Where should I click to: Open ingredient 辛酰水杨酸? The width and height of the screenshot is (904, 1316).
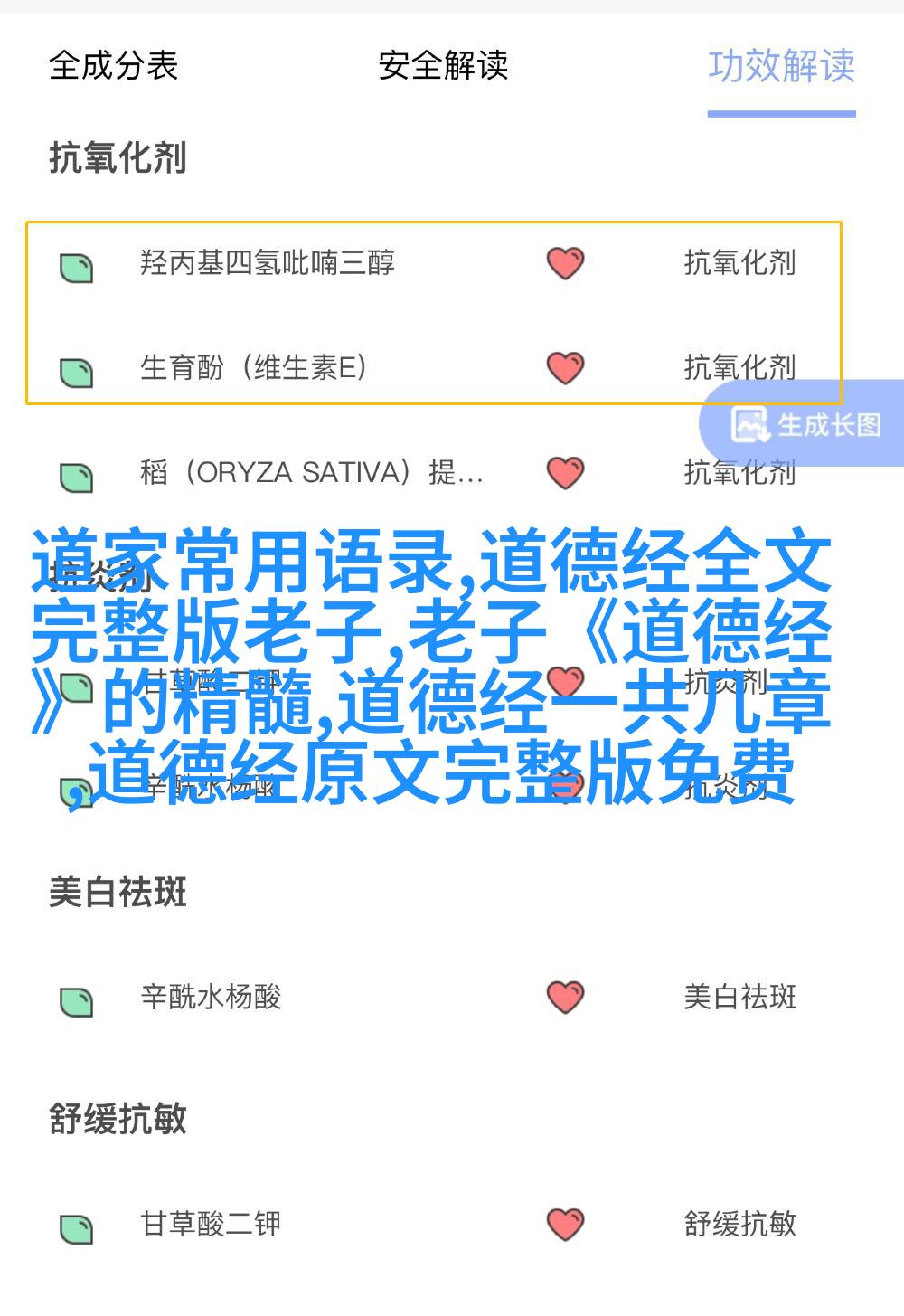tap(211, 998)
